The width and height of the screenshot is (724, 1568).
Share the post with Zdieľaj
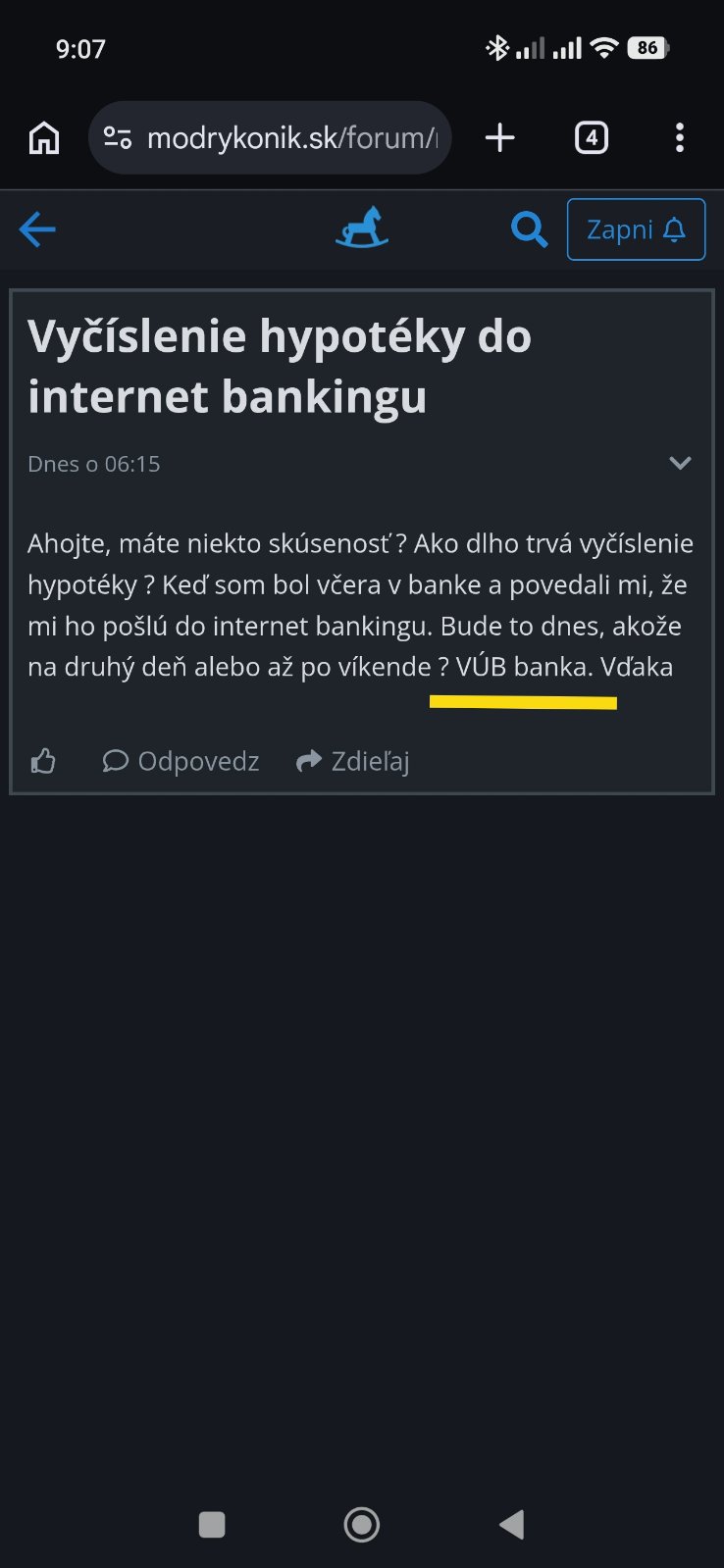click(353, 761)
